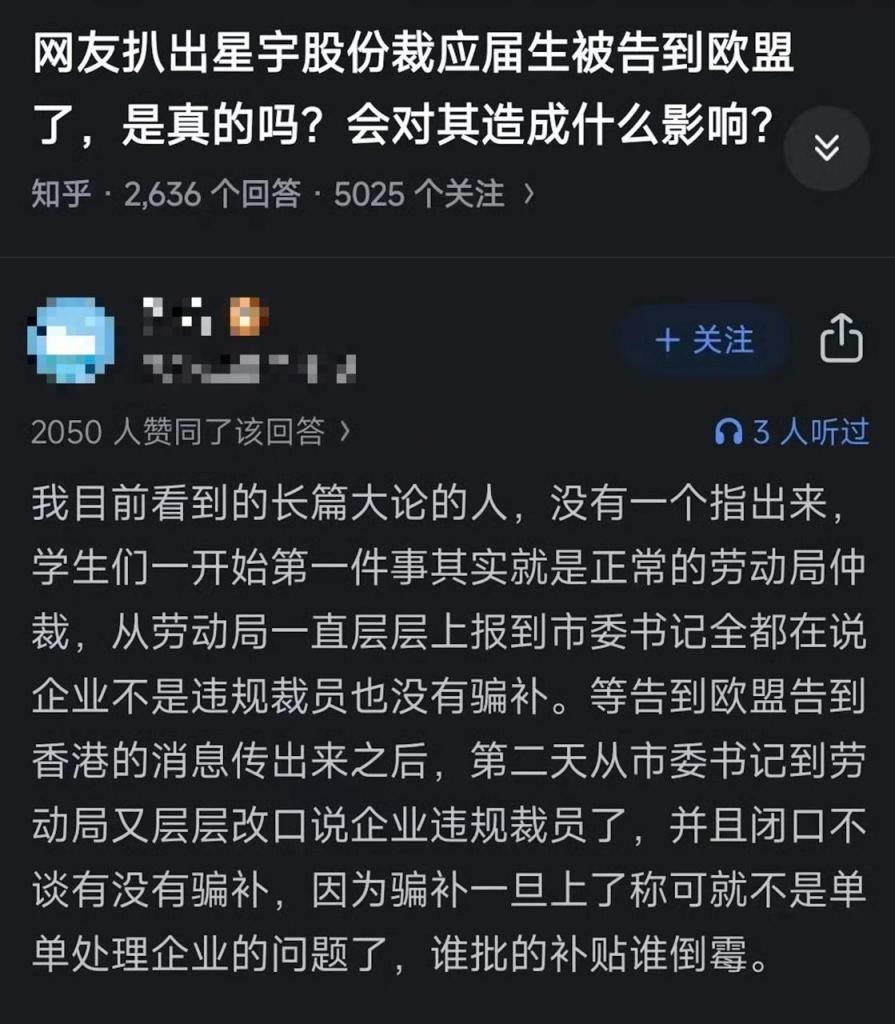Expand the question with the double-chevron button
Viewport: 895px width, 1024px height.
826,149
